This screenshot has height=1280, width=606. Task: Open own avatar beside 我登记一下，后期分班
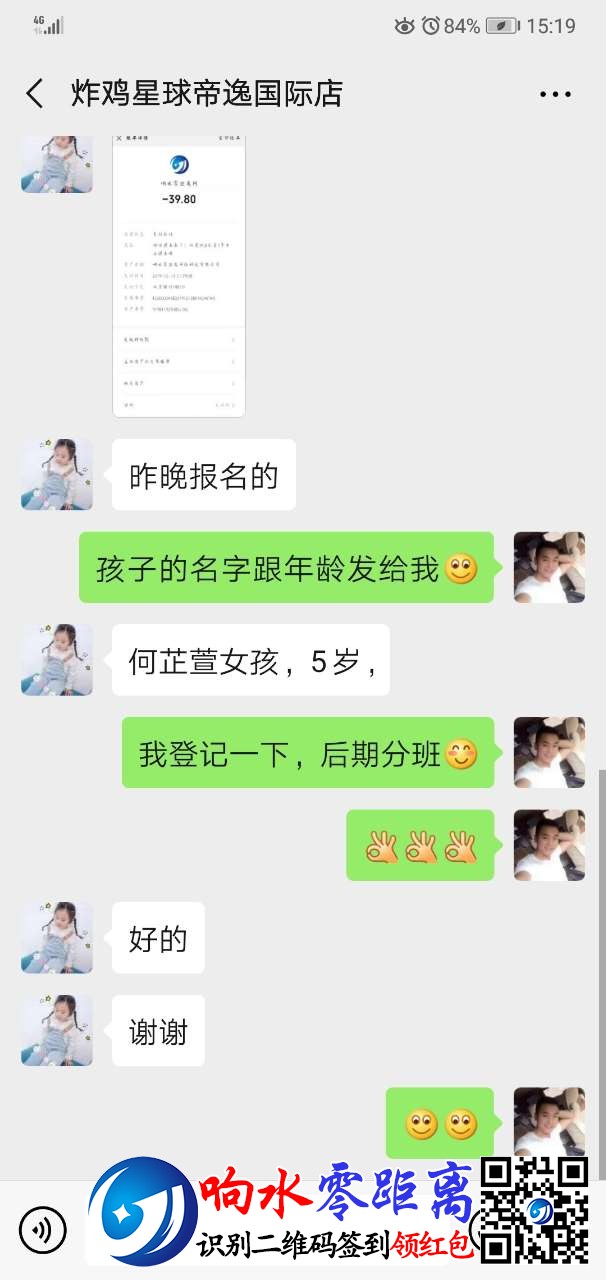pos(549,752)
